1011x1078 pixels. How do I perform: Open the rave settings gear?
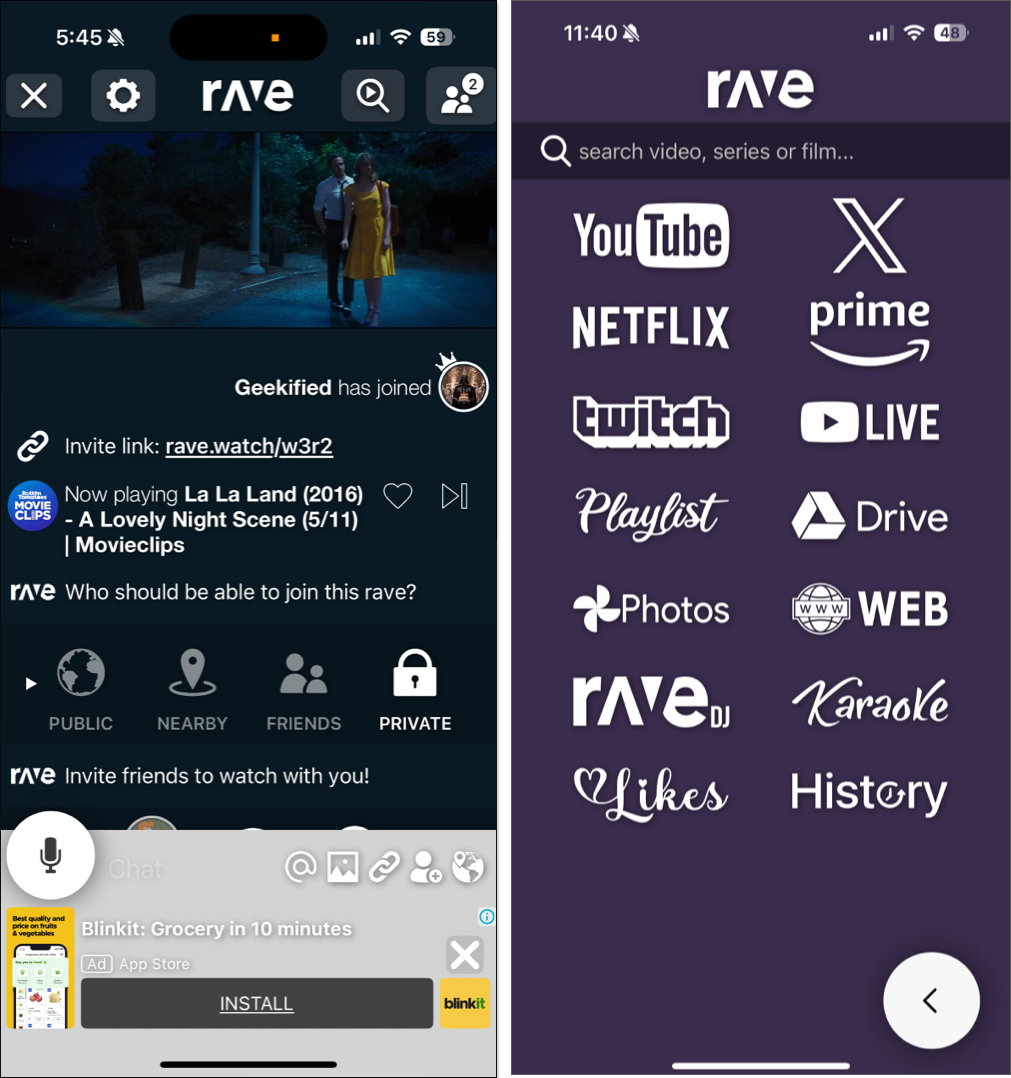coord(123,96)
